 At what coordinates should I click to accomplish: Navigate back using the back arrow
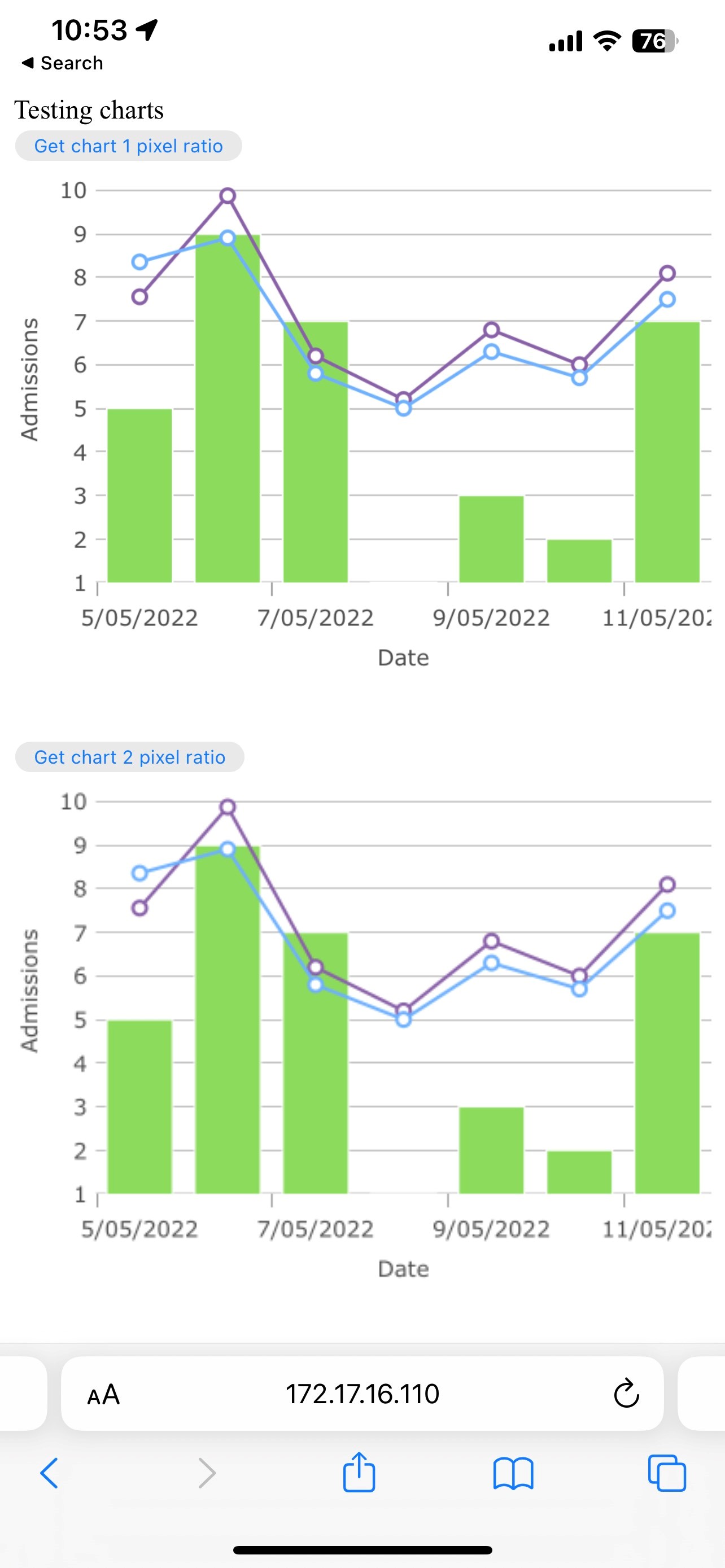tap(49, 1474)
